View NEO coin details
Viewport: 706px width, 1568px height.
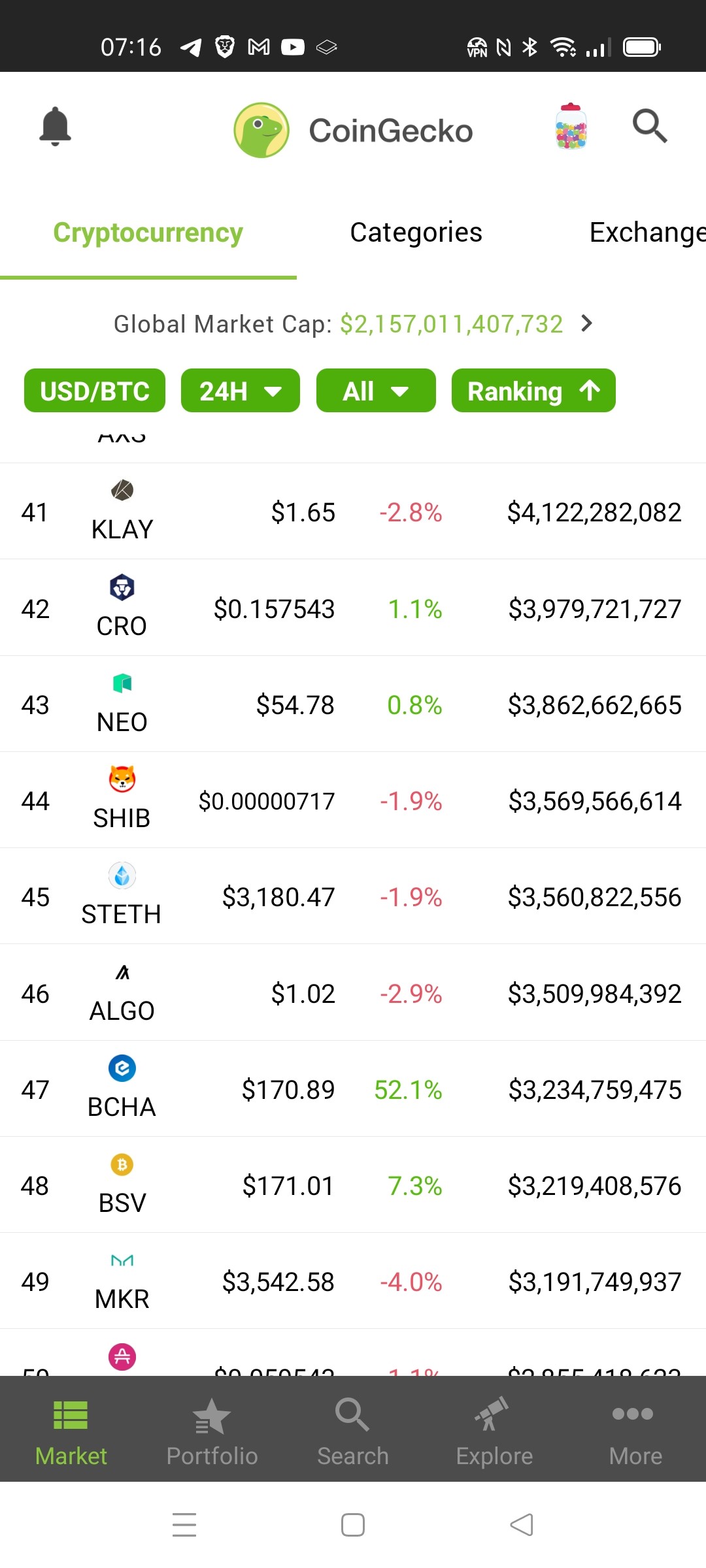(353, 704)
